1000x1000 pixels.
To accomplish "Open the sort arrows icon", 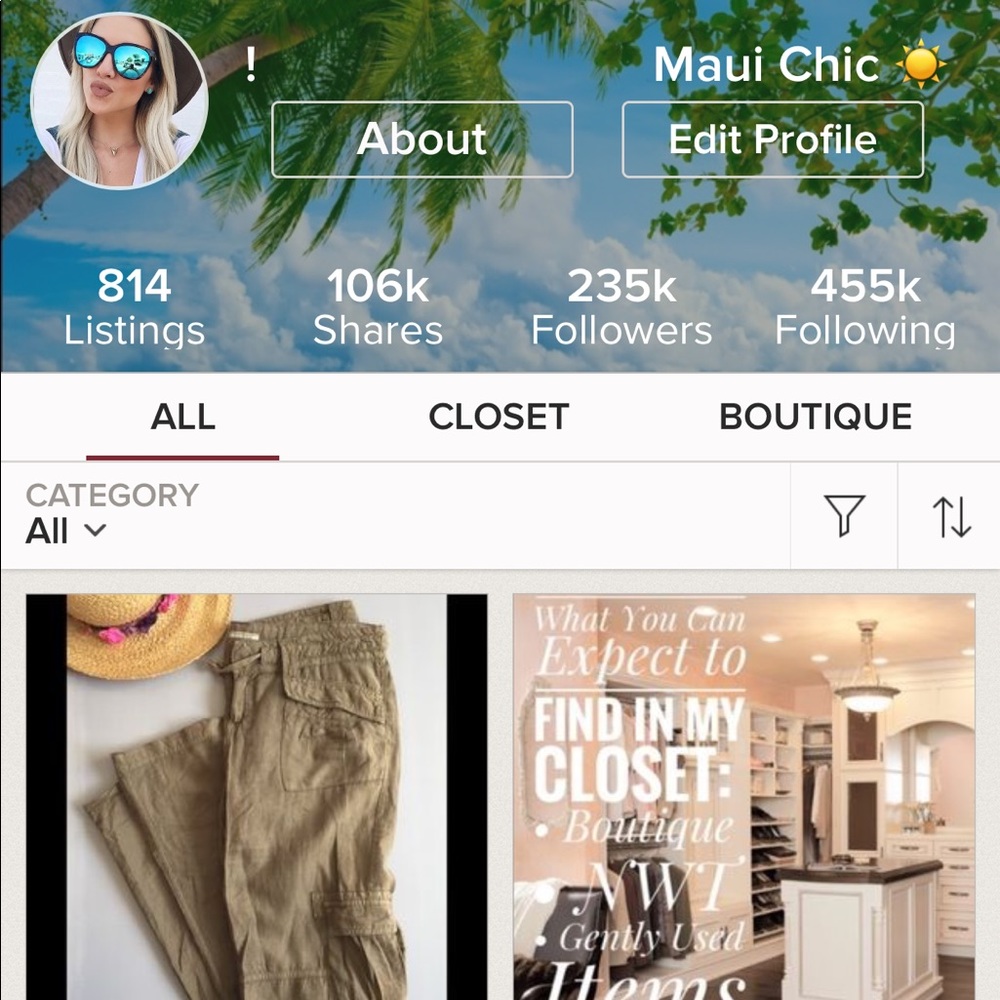I will click(x=951, y=516).
